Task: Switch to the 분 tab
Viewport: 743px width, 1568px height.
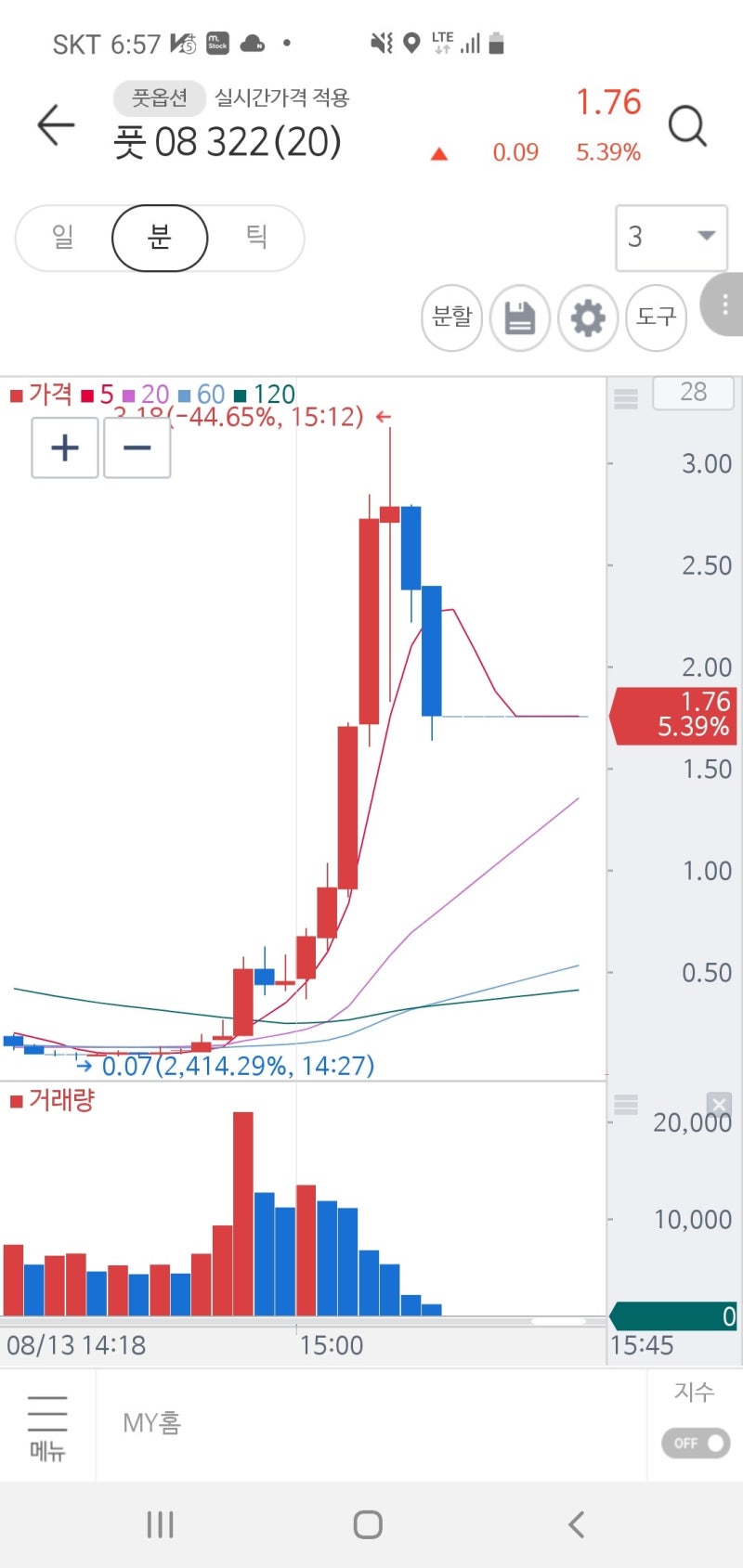Action: (160, 238)
